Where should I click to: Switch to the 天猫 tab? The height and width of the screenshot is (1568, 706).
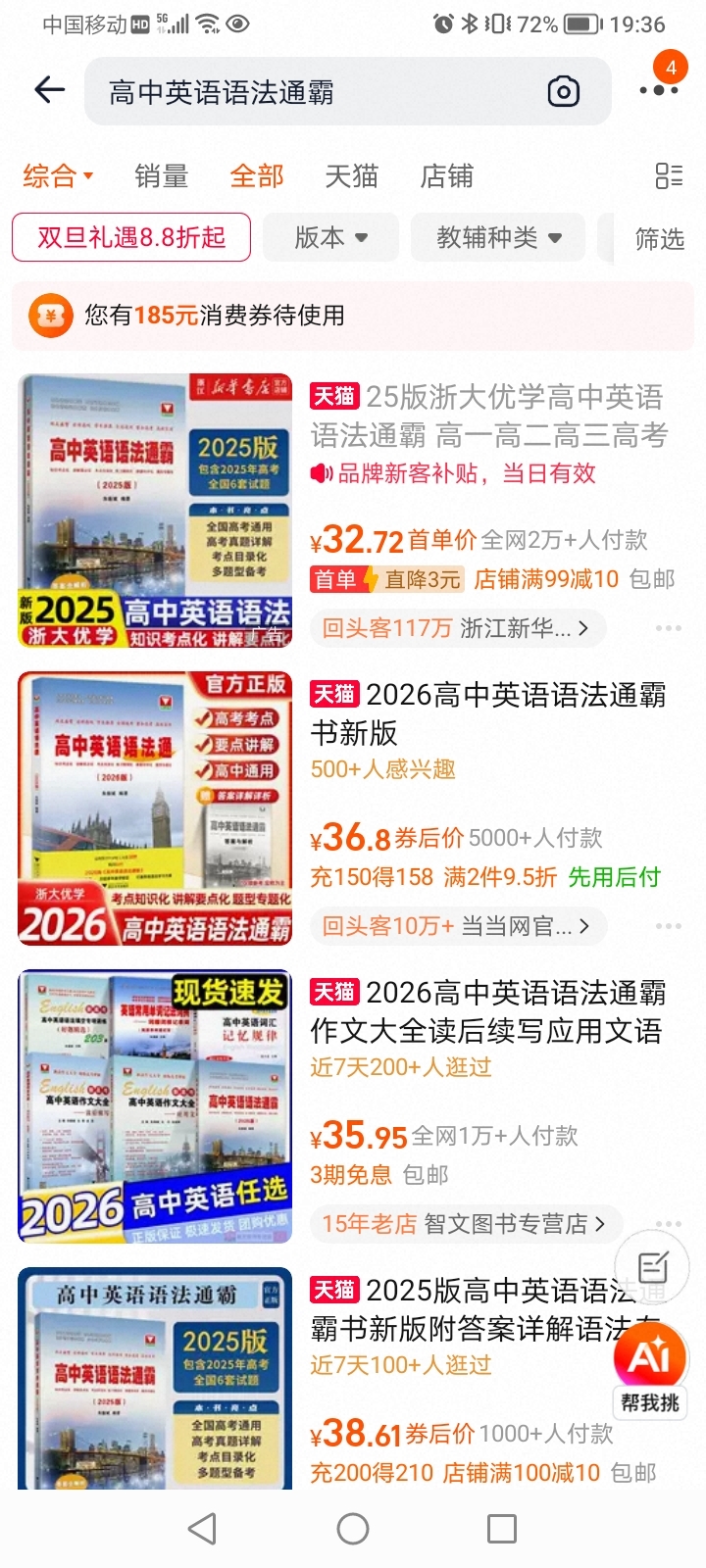351,176
